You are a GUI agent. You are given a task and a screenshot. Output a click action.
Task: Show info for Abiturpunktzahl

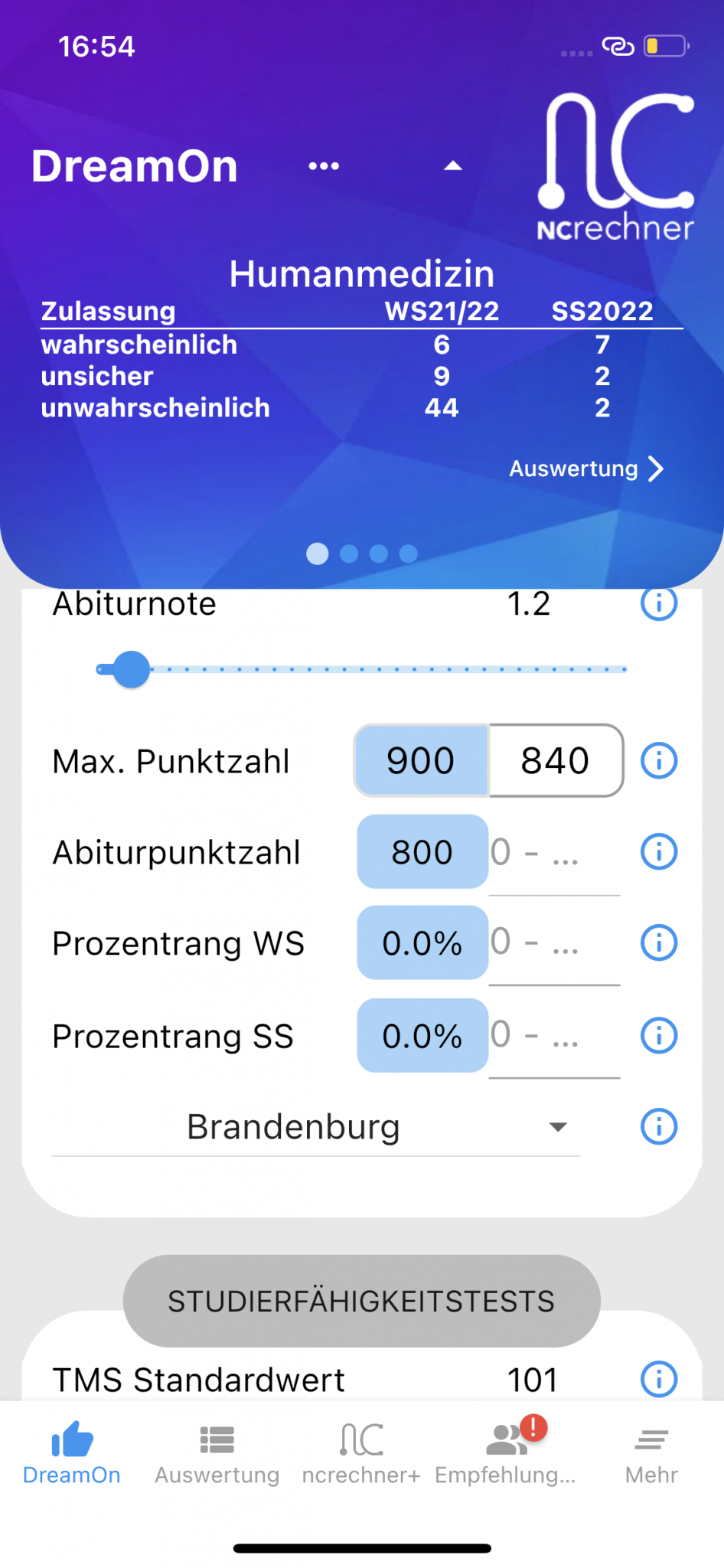click(x=658, y=852)
